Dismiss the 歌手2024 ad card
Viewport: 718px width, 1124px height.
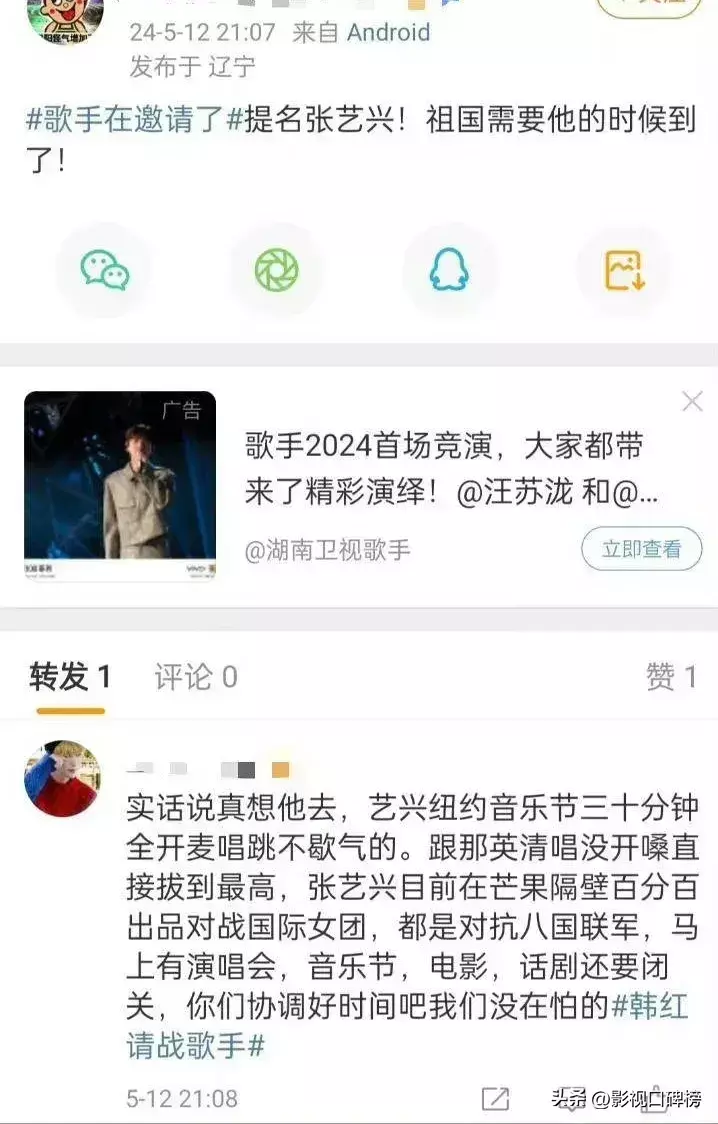tap(692, 402)
